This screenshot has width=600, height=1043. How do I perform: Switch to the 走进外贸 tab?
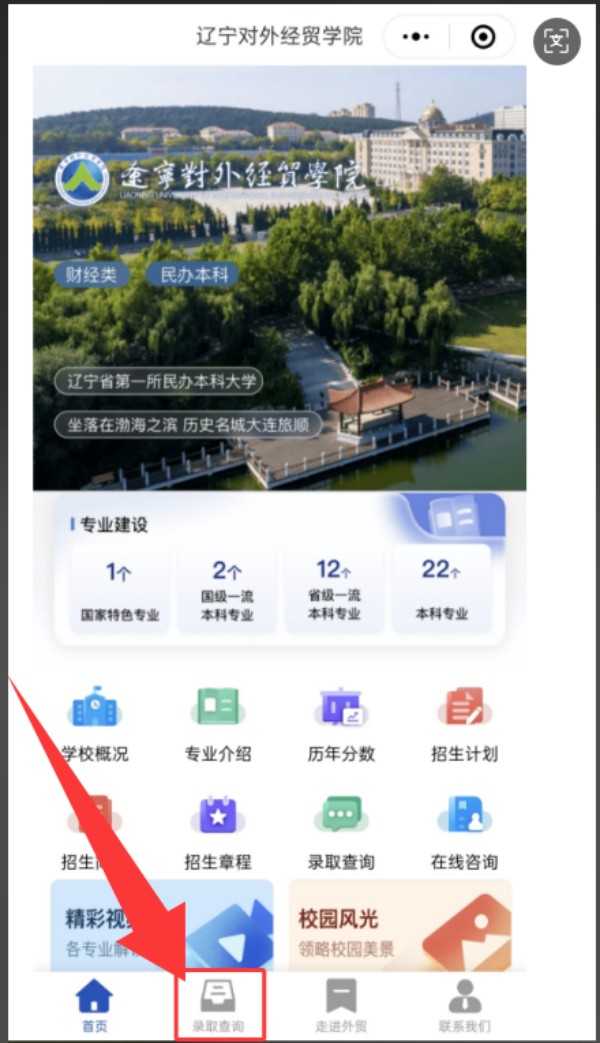coord(341,1005)
